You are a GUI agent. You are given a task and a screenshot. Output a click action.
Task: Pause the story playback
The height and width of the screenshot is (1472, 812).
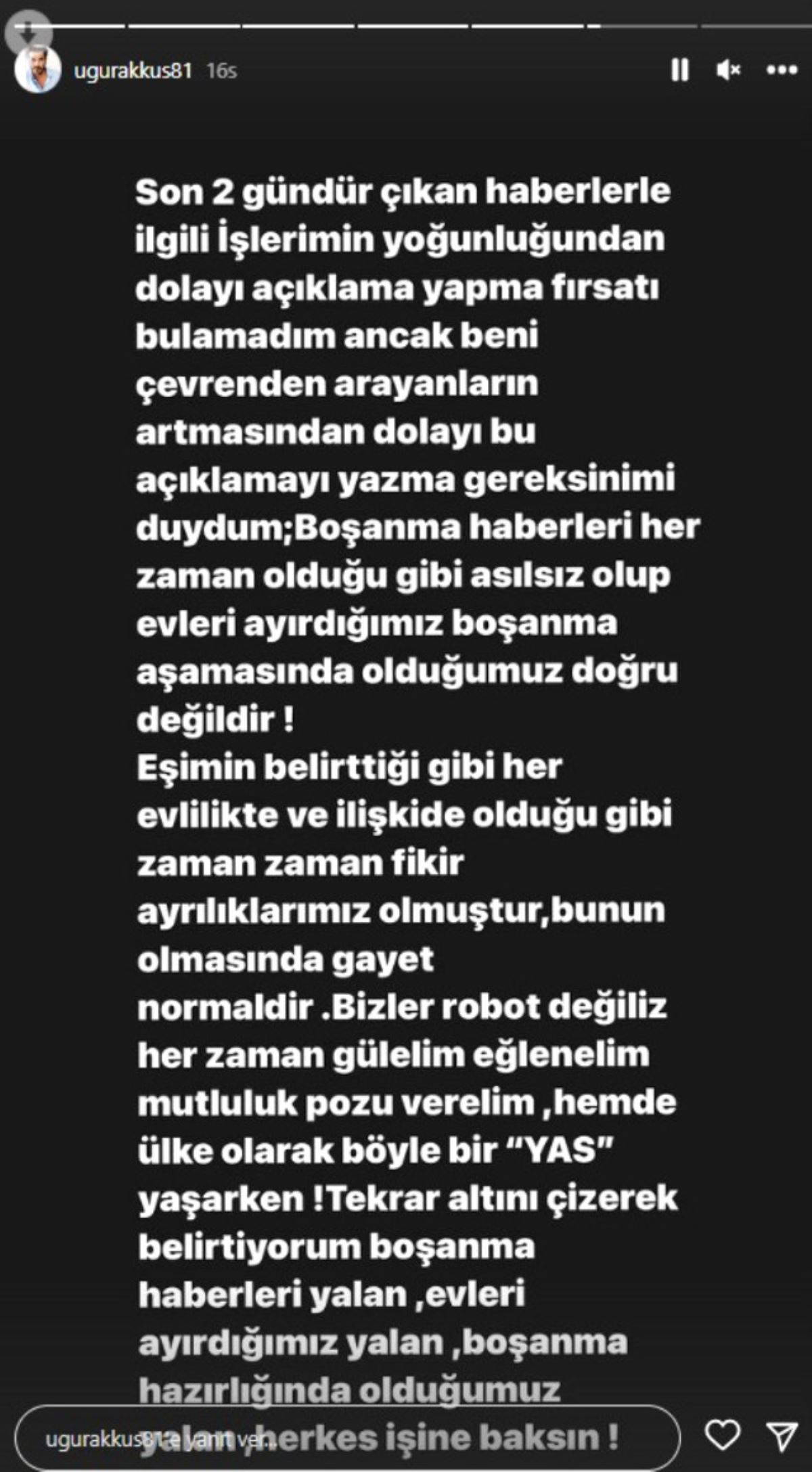[679, 70]
